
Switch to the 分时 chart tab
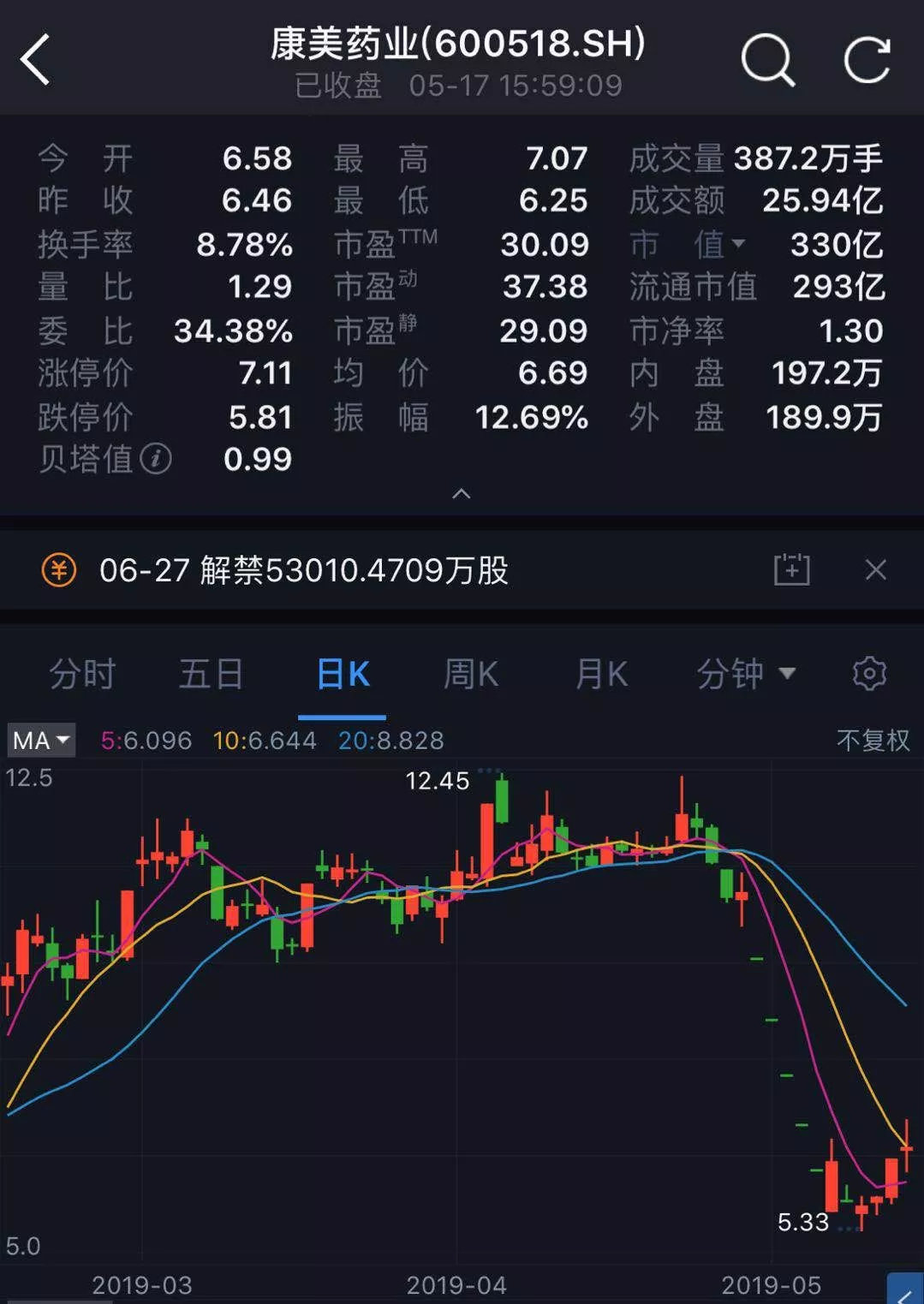(x=82, y=675)
